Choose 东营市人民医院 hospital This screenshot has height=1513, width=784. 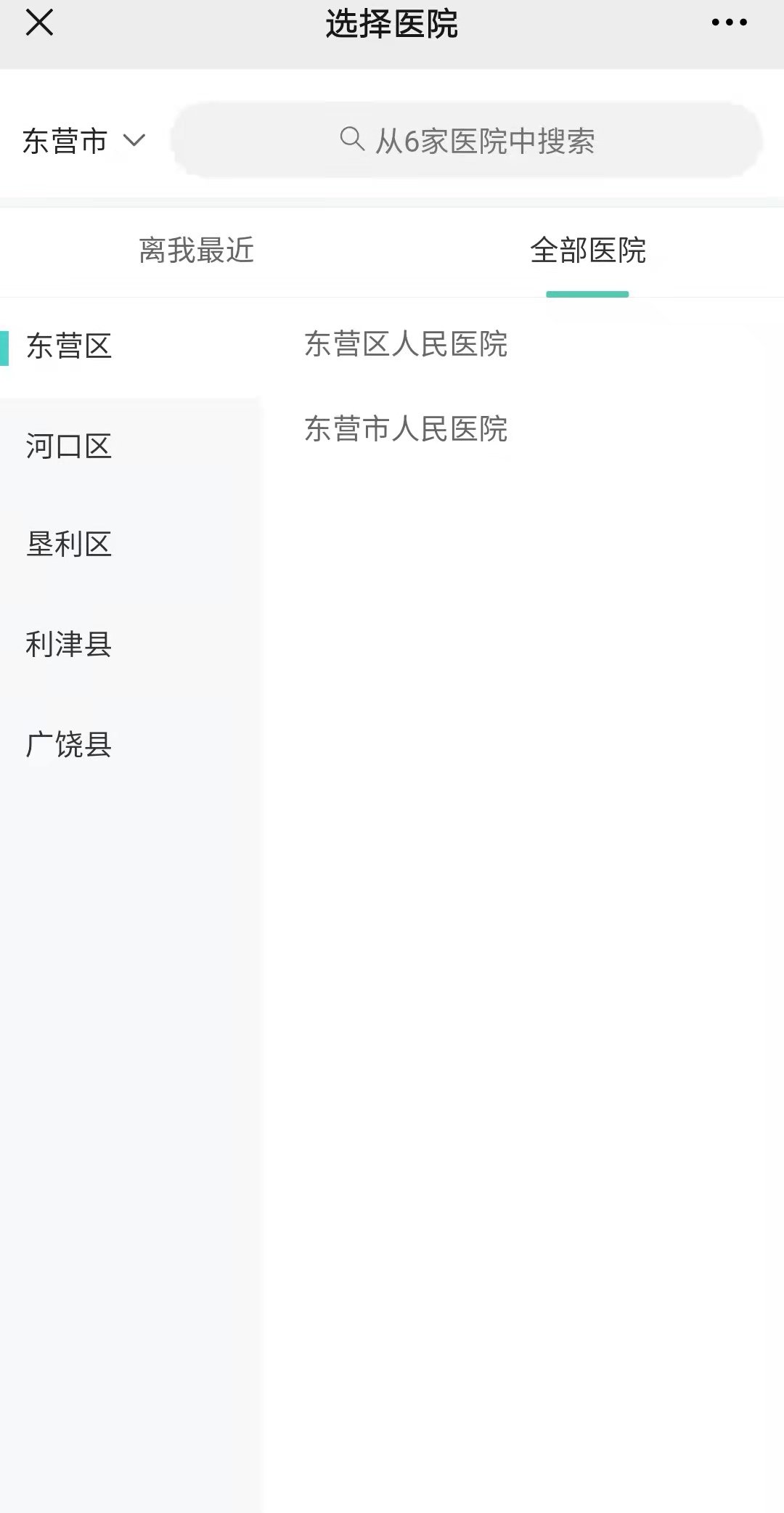(x=406, y=429)
